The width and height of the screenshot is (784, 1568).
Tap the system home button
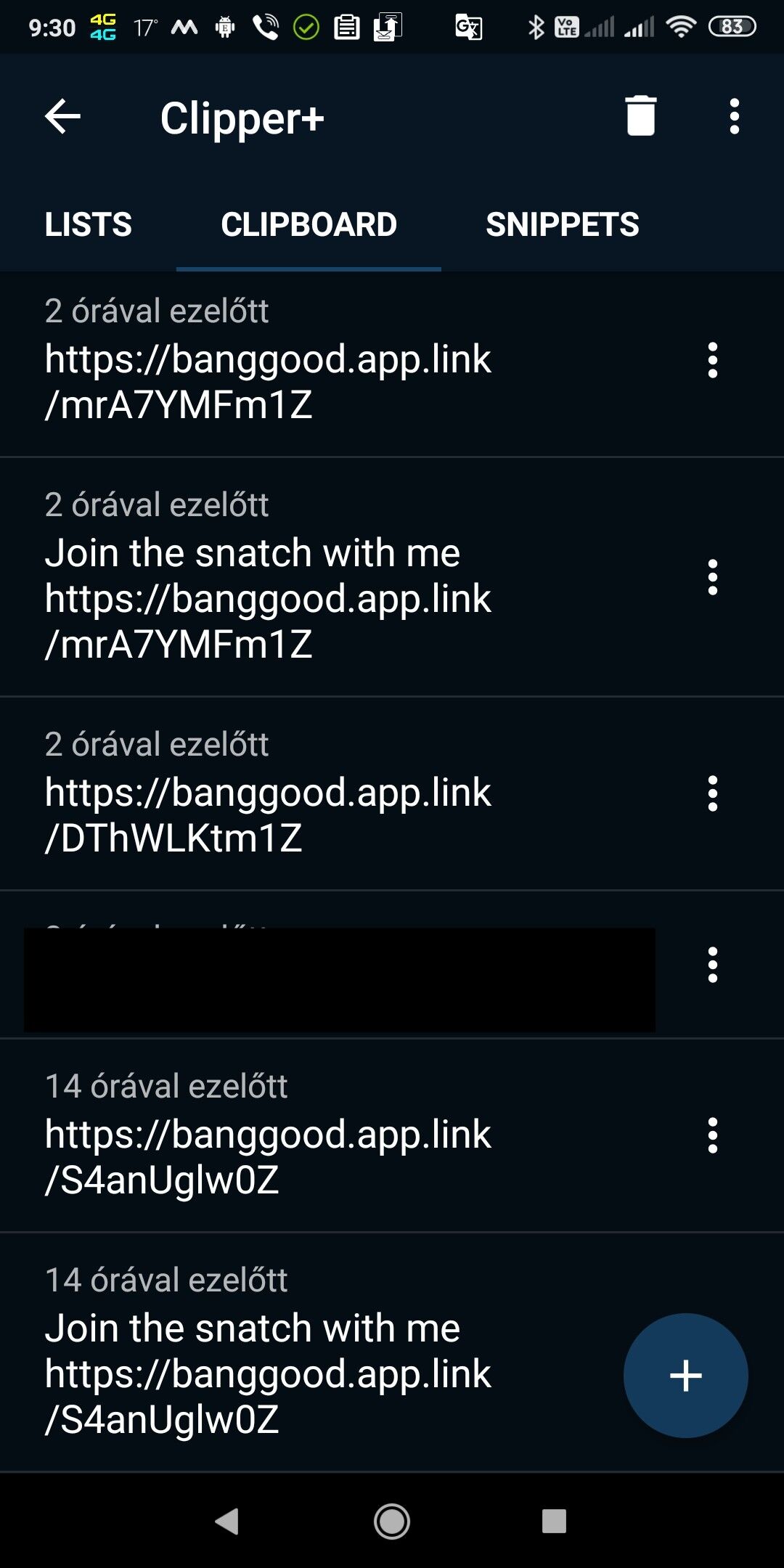point(392,1521)
